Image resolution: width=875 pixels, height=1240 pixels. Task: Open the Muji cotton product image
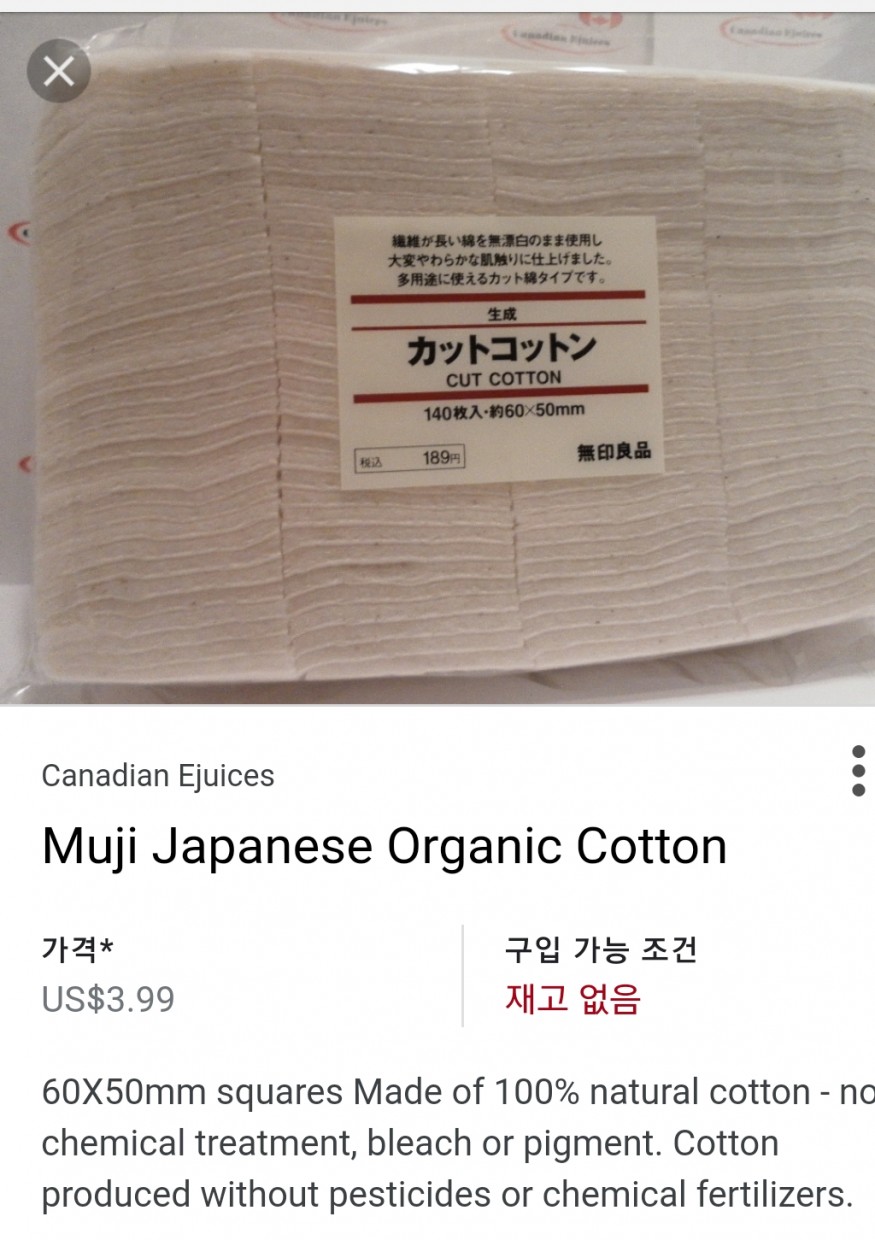pos(437,400)
